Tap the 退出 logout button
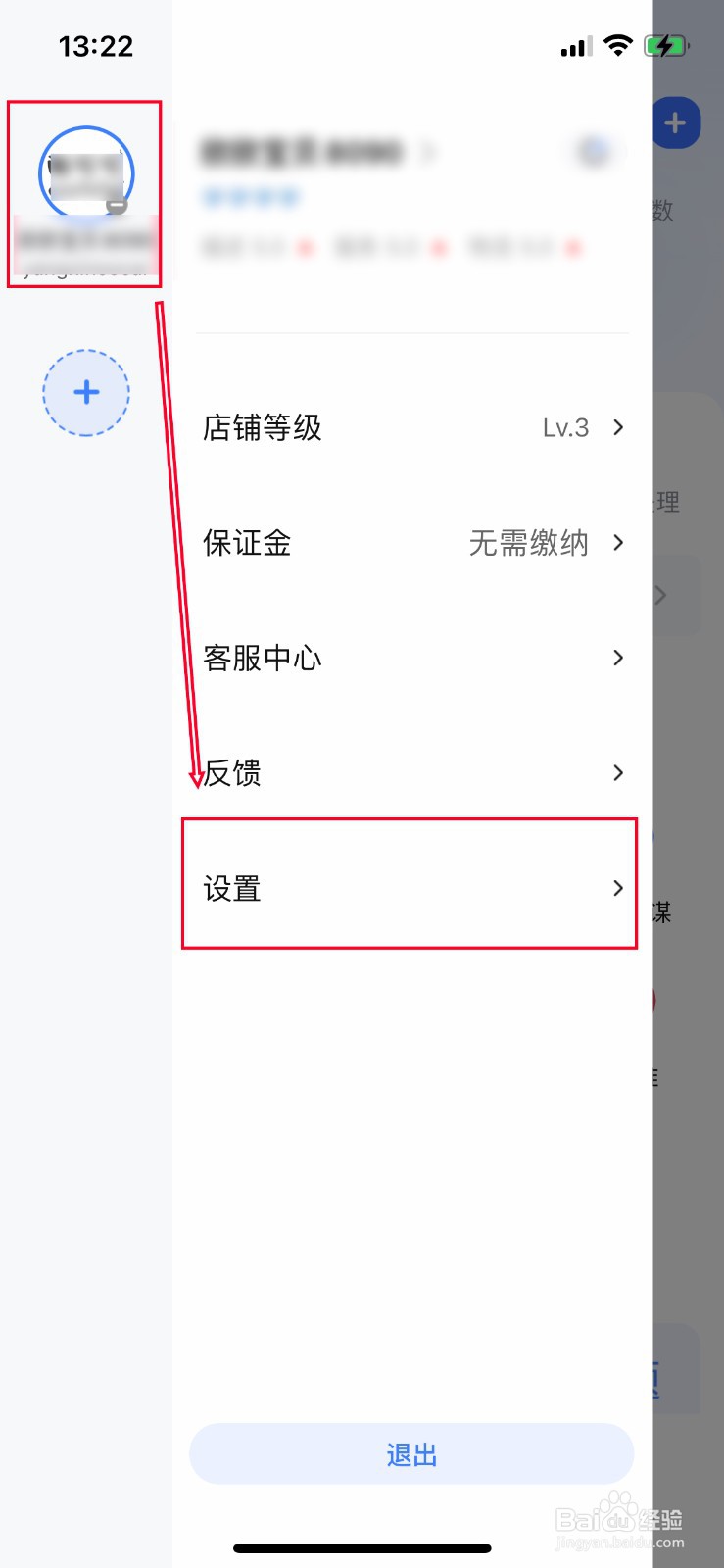724x1568 pixels. (411, 1454)
